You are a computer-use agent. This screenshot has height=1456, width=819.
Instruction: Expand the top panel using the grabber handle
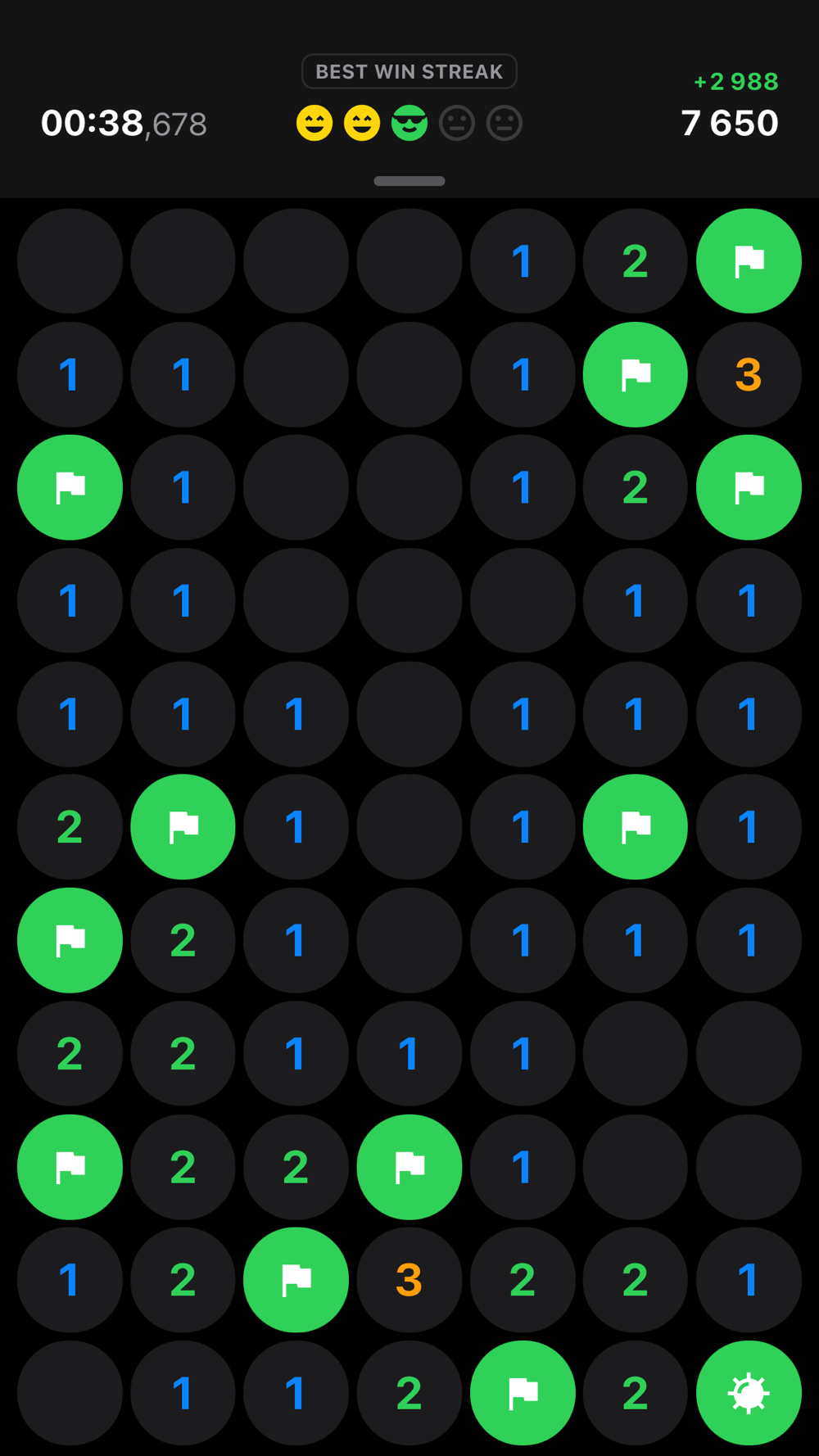(x=409, y=181)
